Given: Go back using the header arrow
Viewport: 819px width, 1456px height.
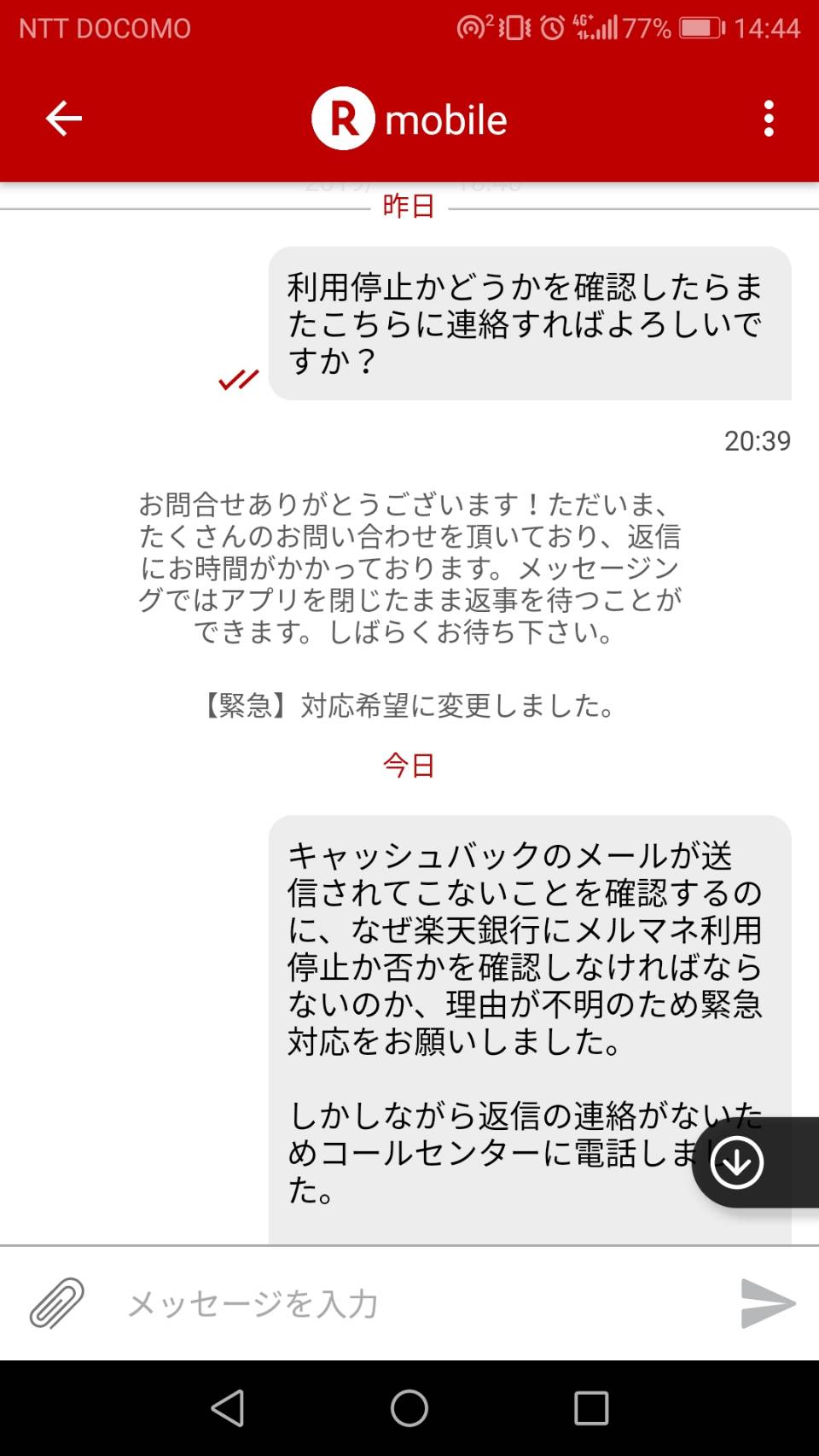Looking at the screenshot, I should 64,119.
